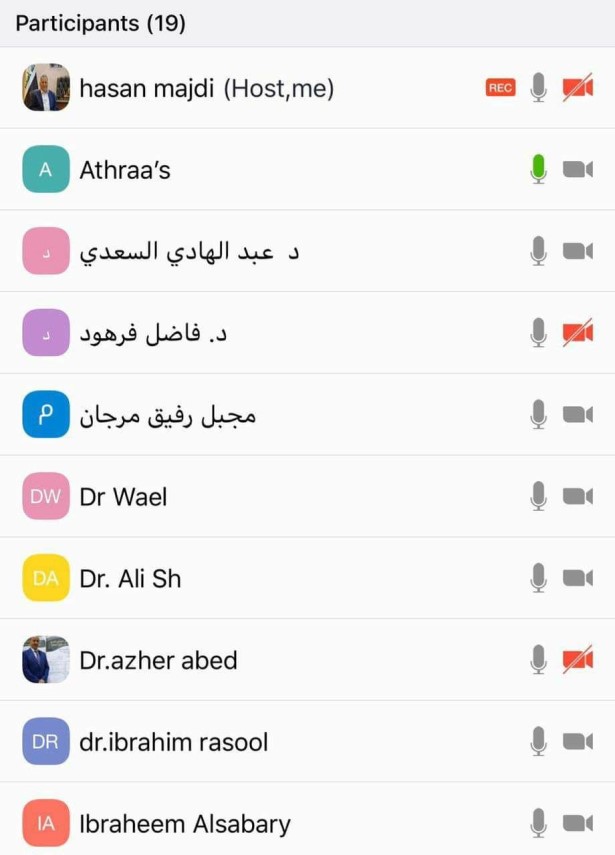This screenshot has width=615, height=855.
Task: Tap the microphone icon for hasan majdi
Action: (539, 88)
